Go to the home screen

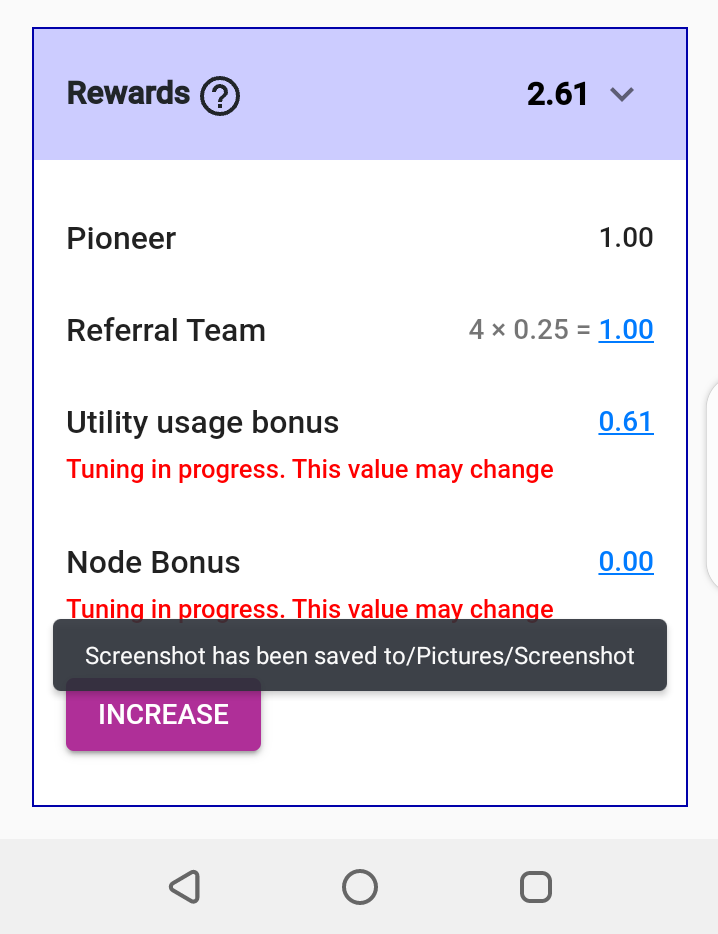click(360, 887)
